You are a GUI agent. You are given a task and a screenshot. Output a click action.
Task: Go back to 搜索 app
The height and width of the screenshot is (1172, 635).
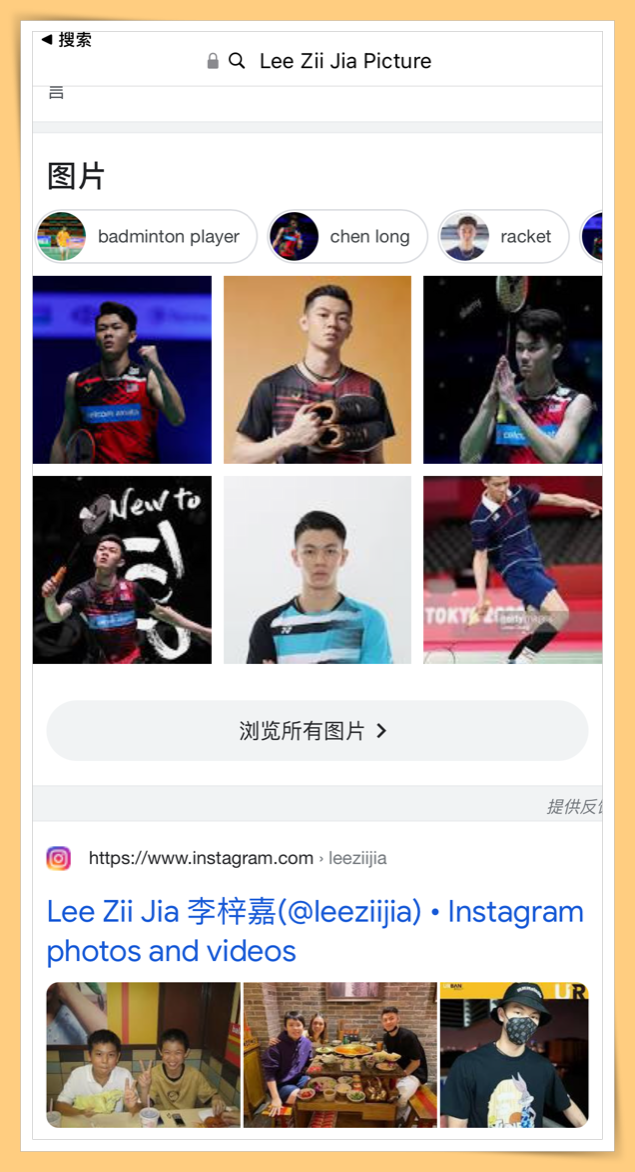pyautogui.click(x=66, y=40)
